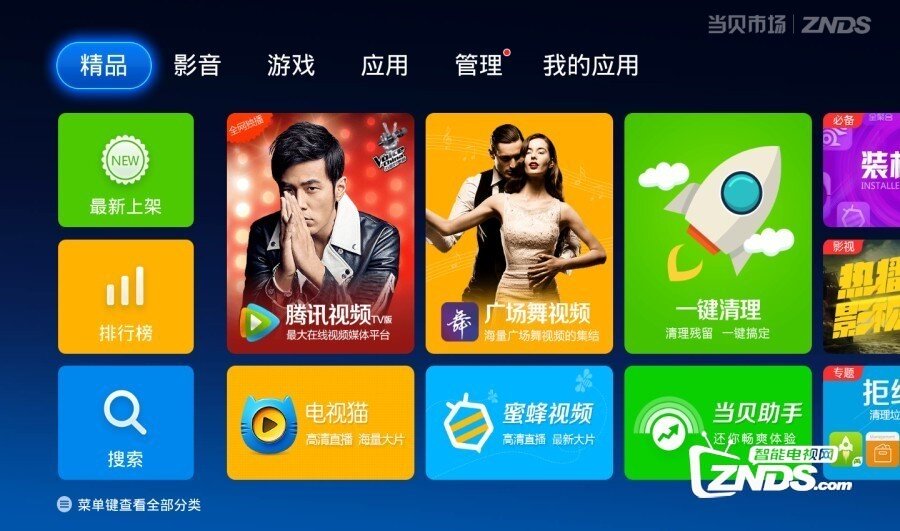Open the 广场舞视频 app card
Image resolution: width=900 pixels, height=531 pixels.
(x=519, y=233)
